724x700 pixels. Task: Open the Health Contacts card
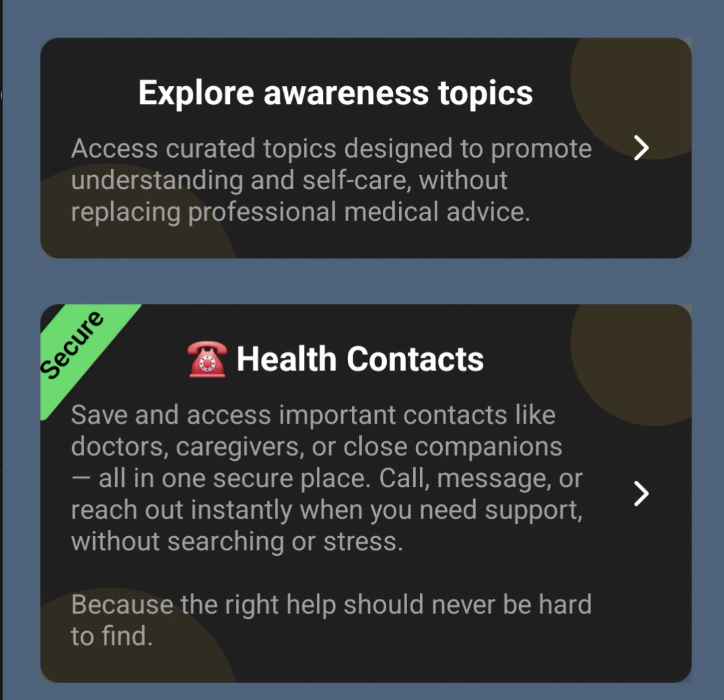(365, 493)
